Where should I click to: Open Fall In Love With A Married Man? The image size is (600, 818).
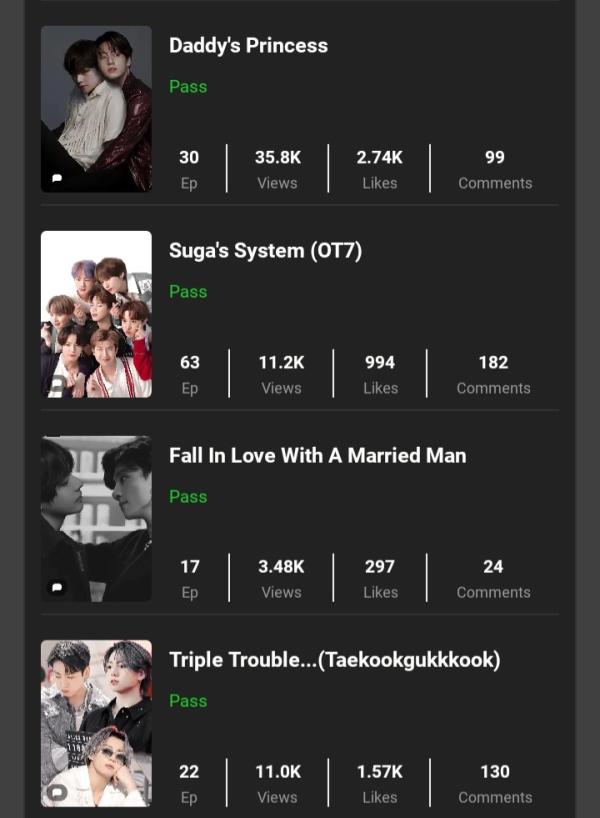point(317,456)
